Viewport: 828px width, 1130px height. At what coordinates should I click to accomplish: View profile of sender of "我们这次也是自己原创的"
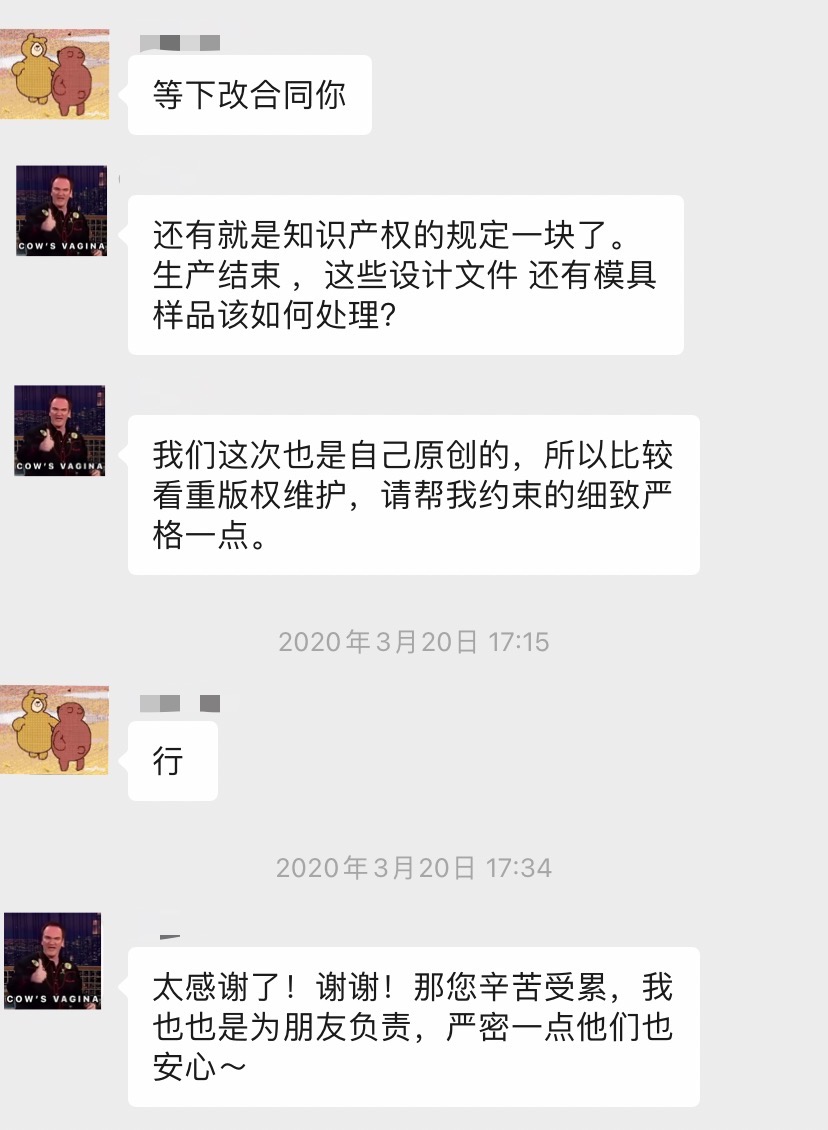pos(59,431)
